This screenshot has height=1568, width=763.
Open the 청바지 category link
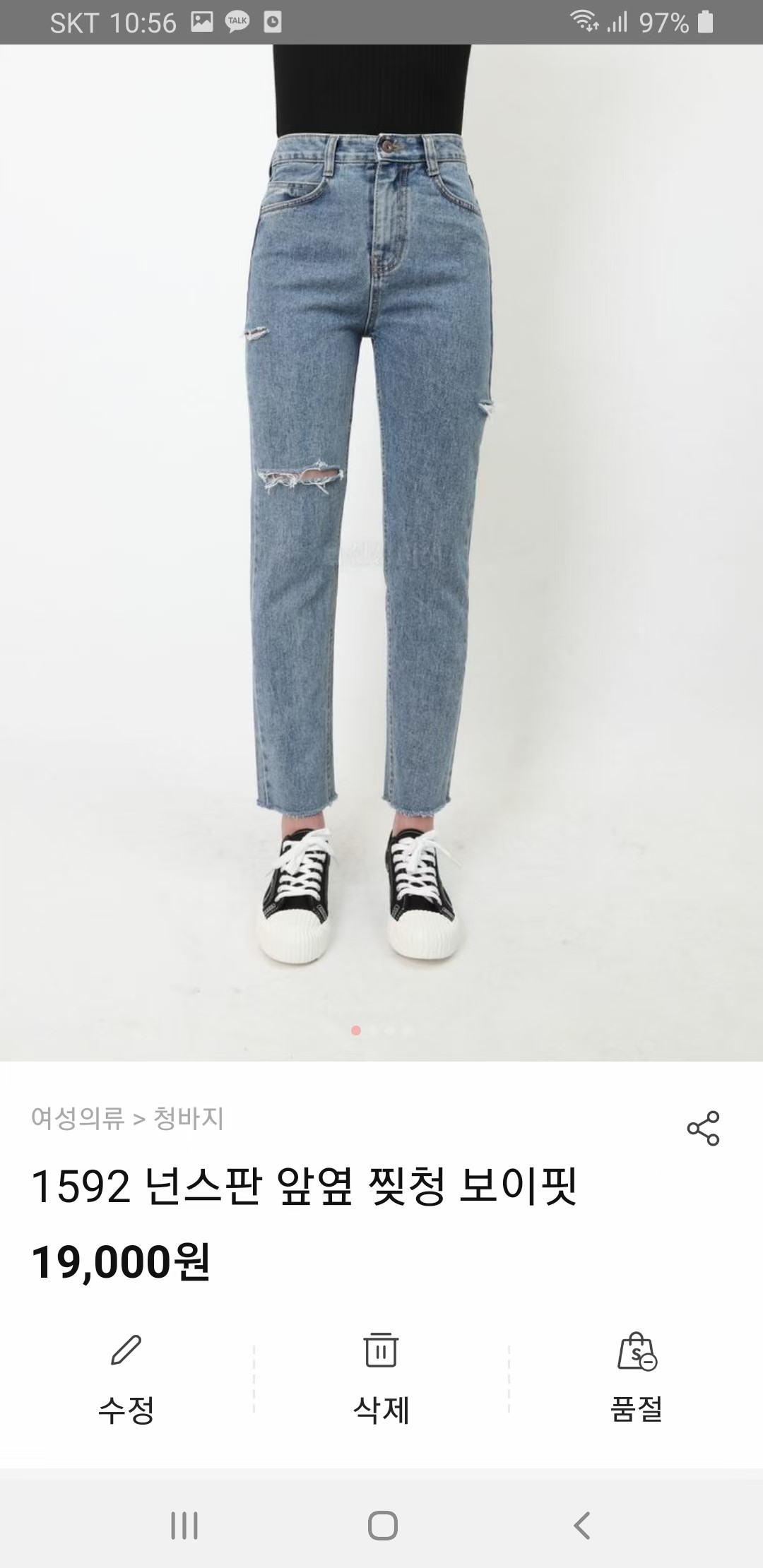189,1118
